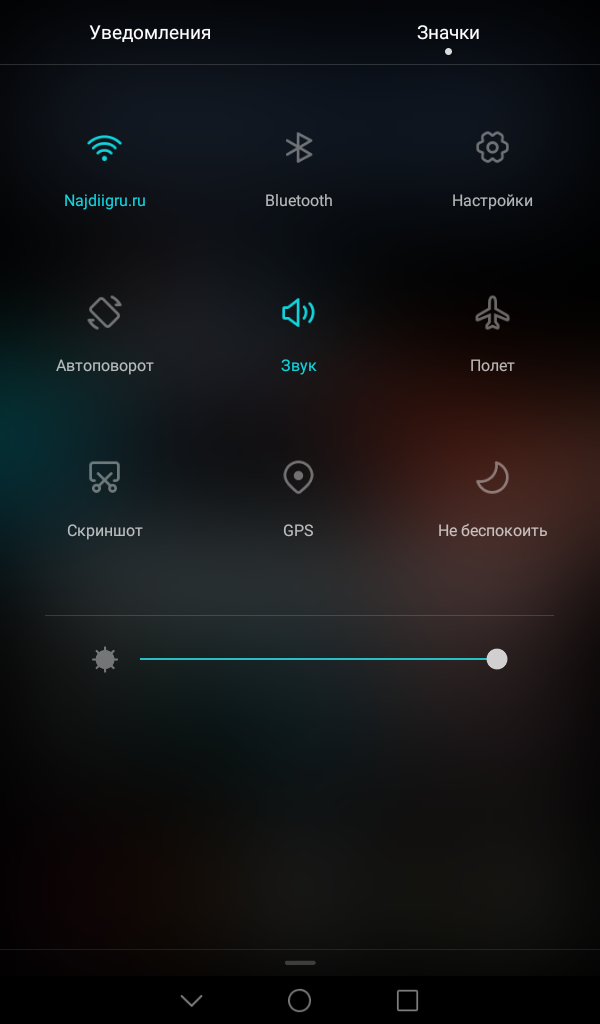600x1024 pixels.
Task: Go to the home screen
Action: pos(300,1000)
